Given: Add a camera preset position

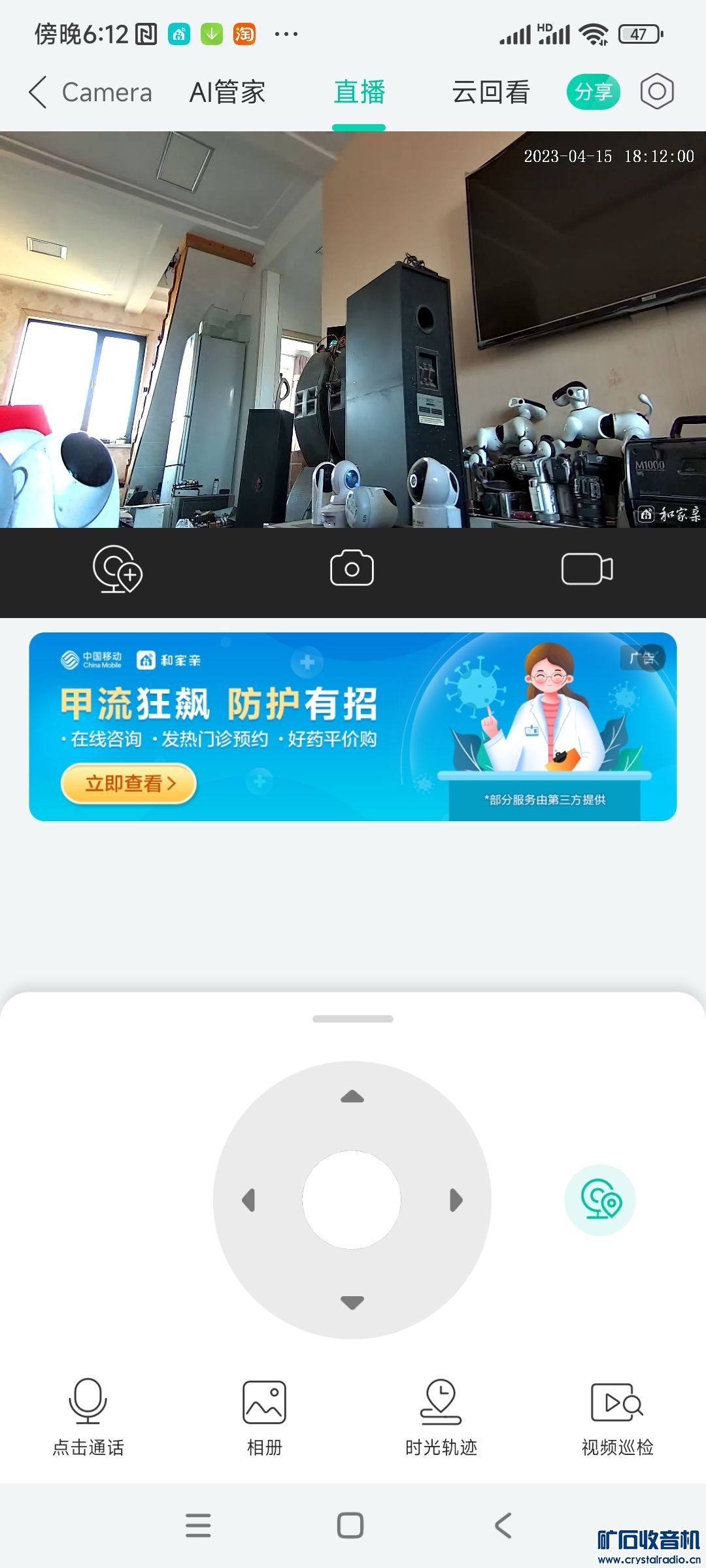Looking at the screenshot, I should click(x=118, y=569).
